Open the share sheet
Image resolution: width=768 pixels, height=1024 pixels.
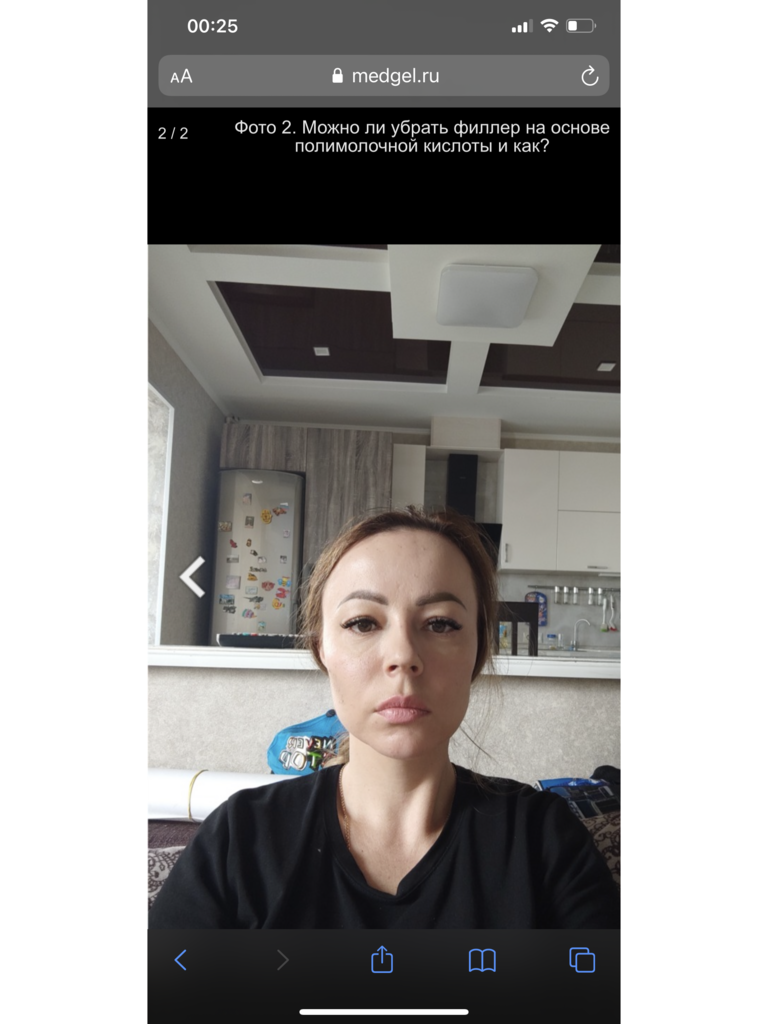point(382,960)
